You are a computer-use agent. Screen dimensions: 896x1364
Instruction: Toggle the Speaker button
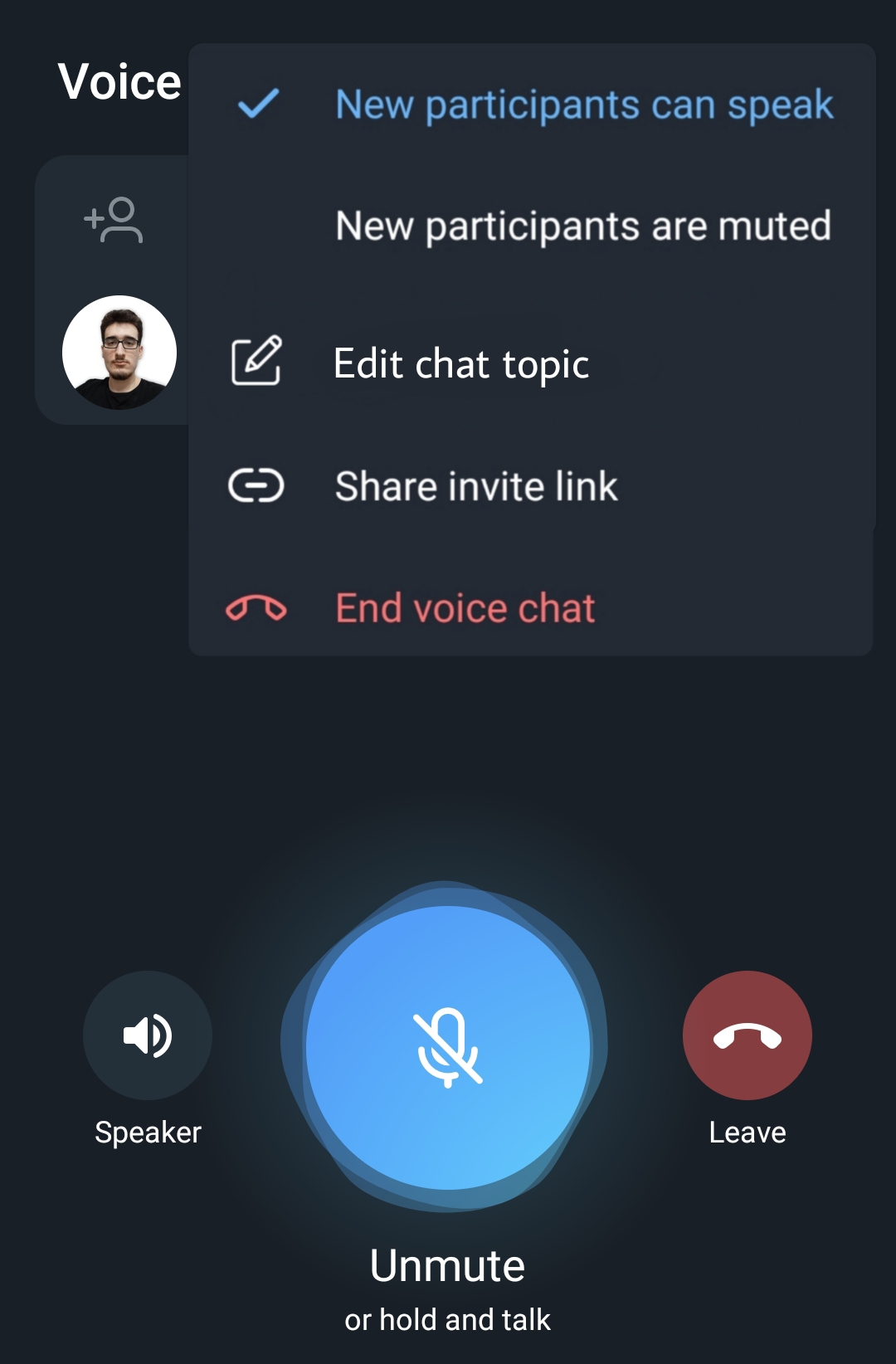pos(148,1035)
